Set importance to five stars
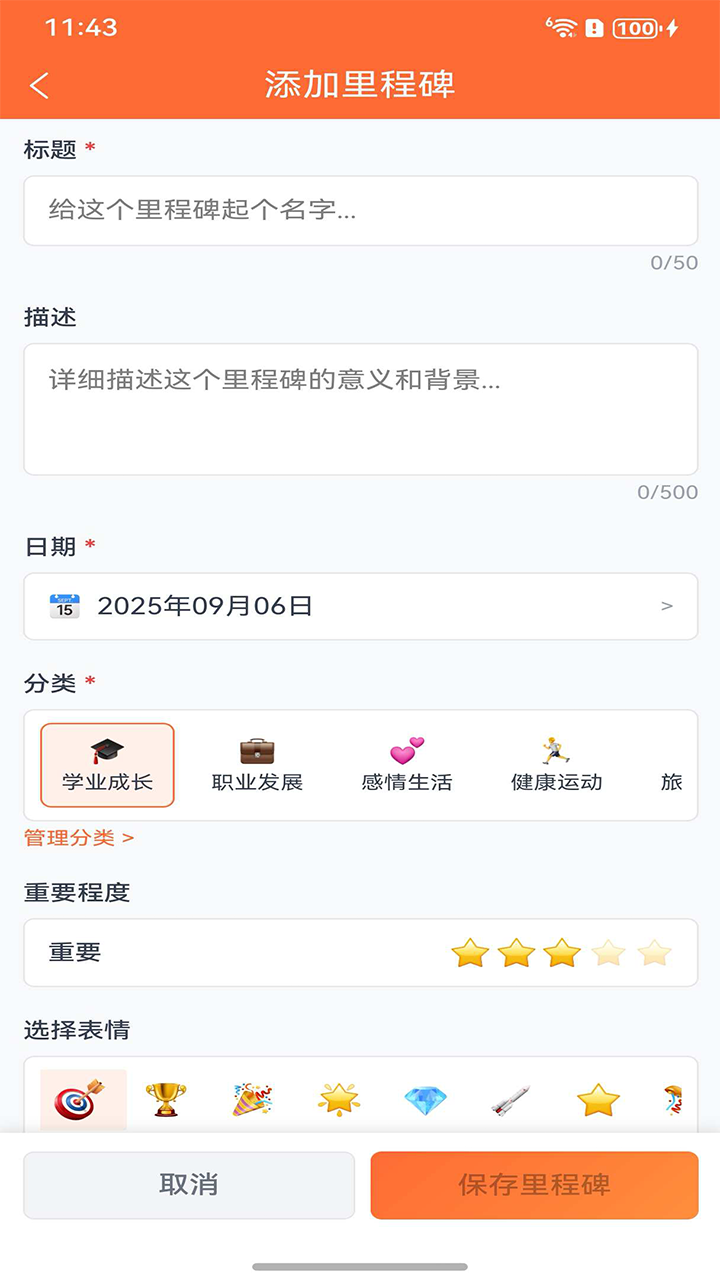The image size is (720, 1280). pos(654,952)
